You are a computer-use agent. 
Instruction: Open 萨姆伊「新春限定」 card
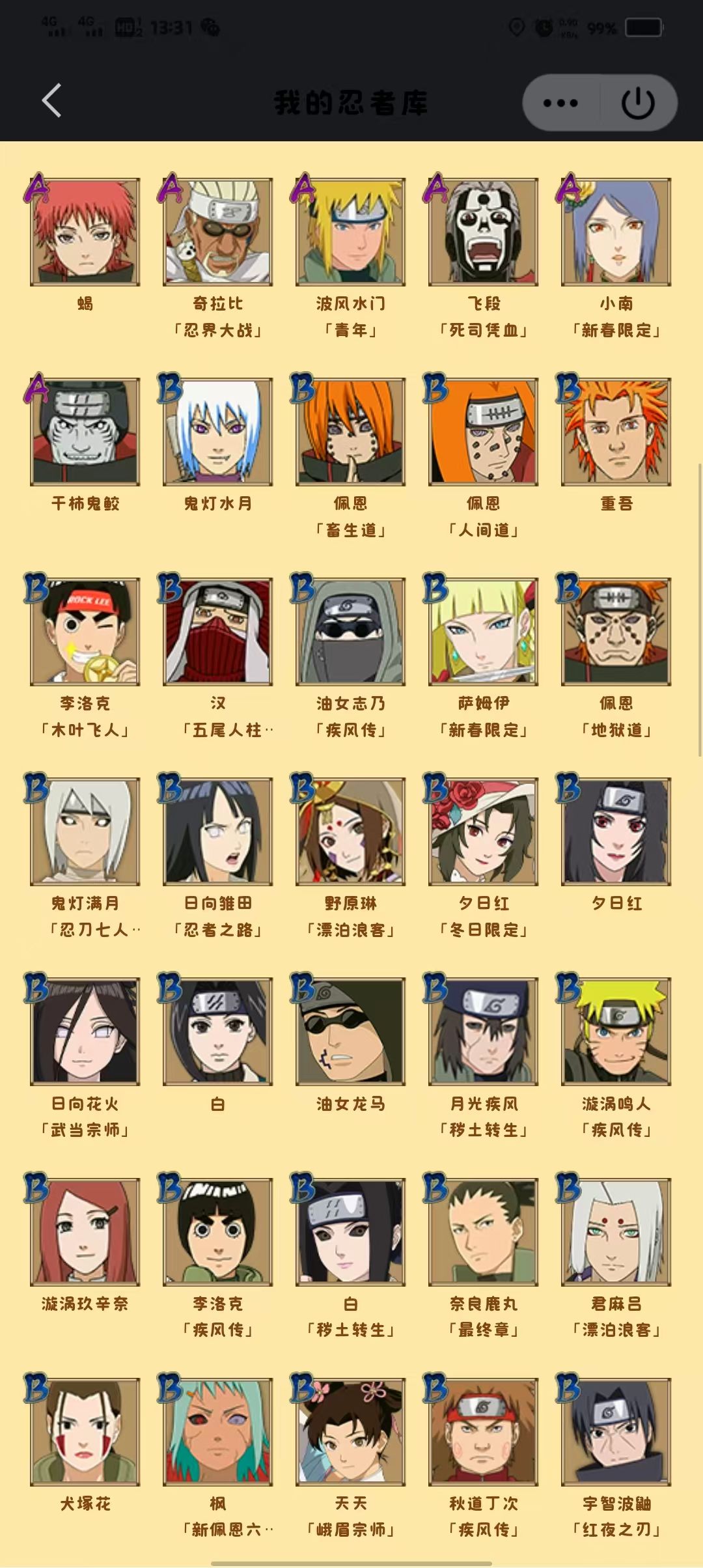click(484, 632)
